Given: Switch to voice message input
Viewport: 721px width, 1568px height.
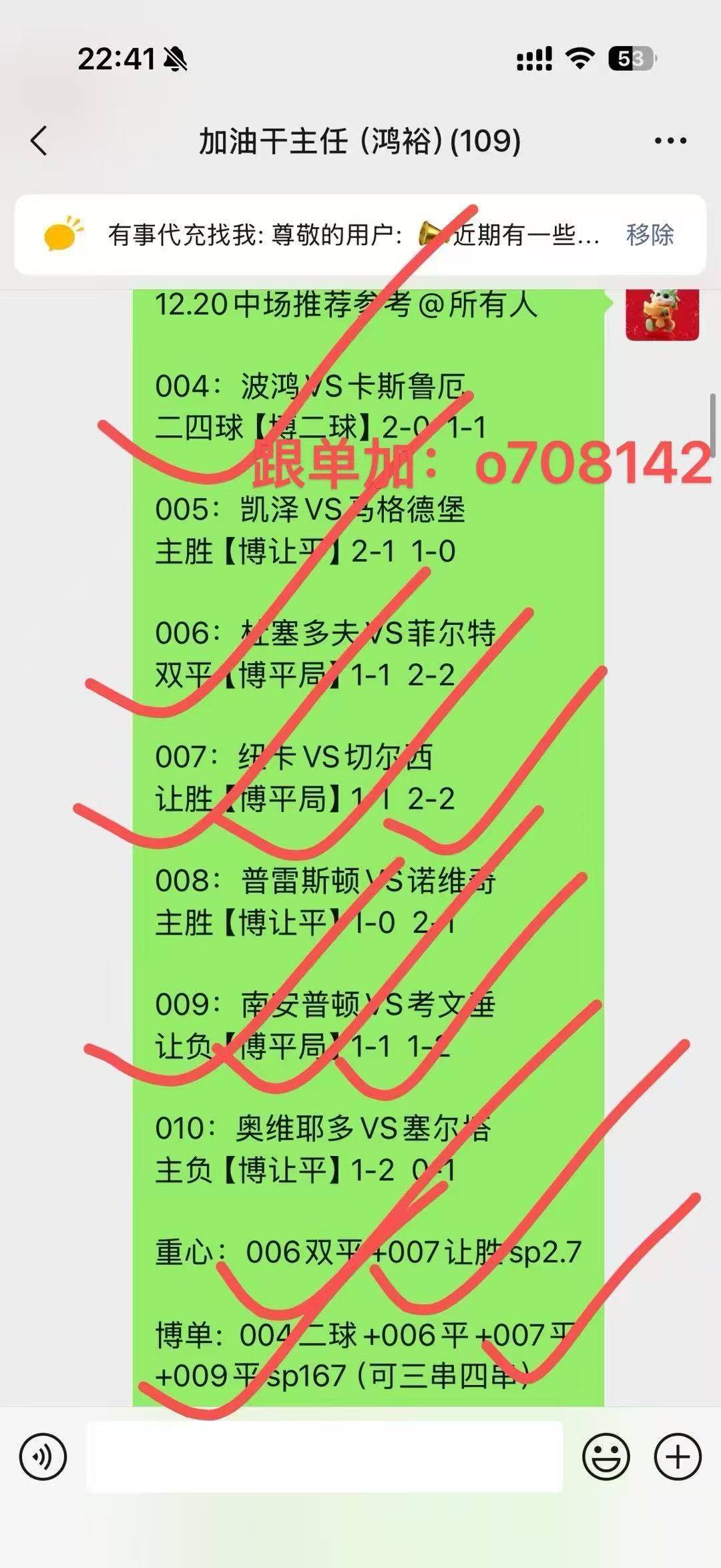Looking at the screenshot, I should click(x=43, y=1456).
